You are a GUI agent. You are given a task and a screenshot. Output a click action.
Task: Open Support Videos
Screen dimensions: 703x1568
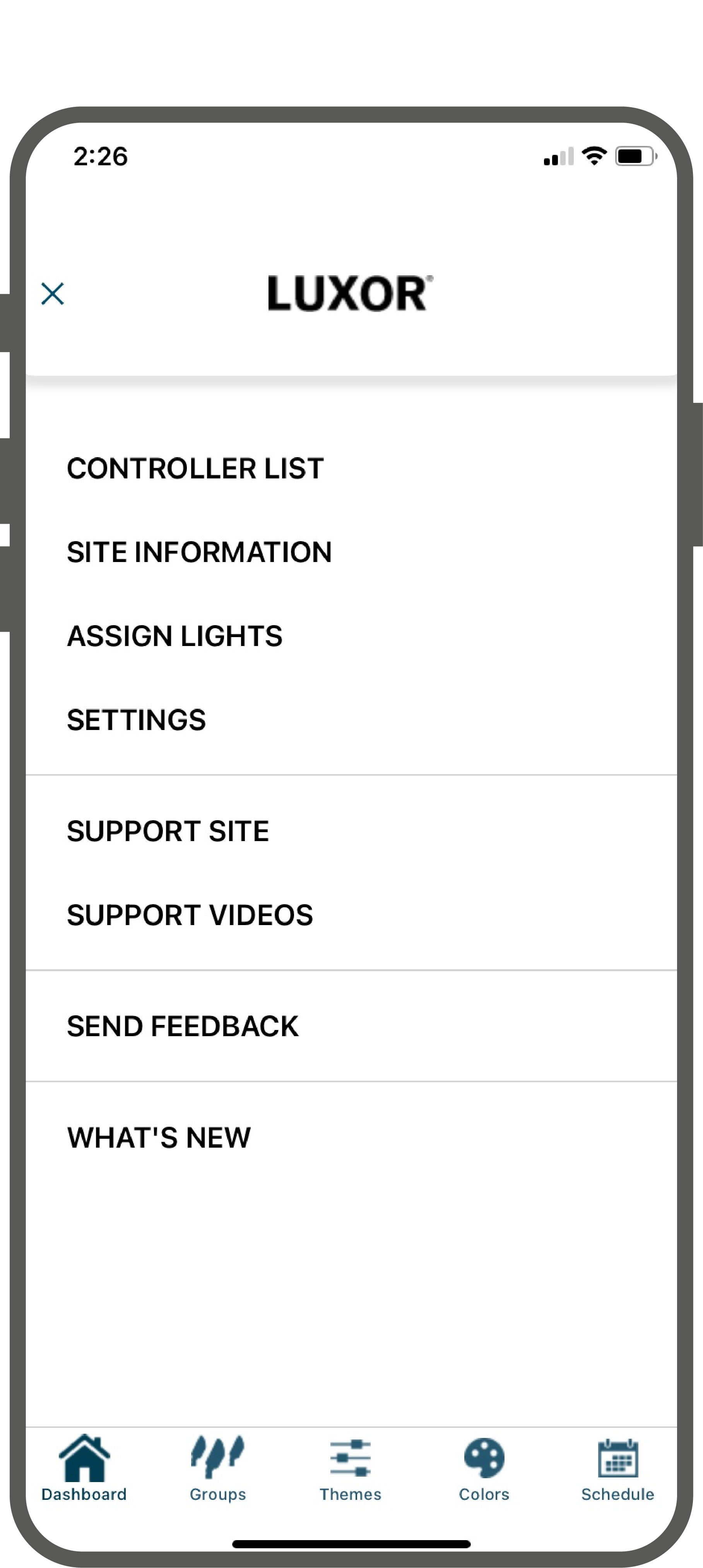pos(351,915)
